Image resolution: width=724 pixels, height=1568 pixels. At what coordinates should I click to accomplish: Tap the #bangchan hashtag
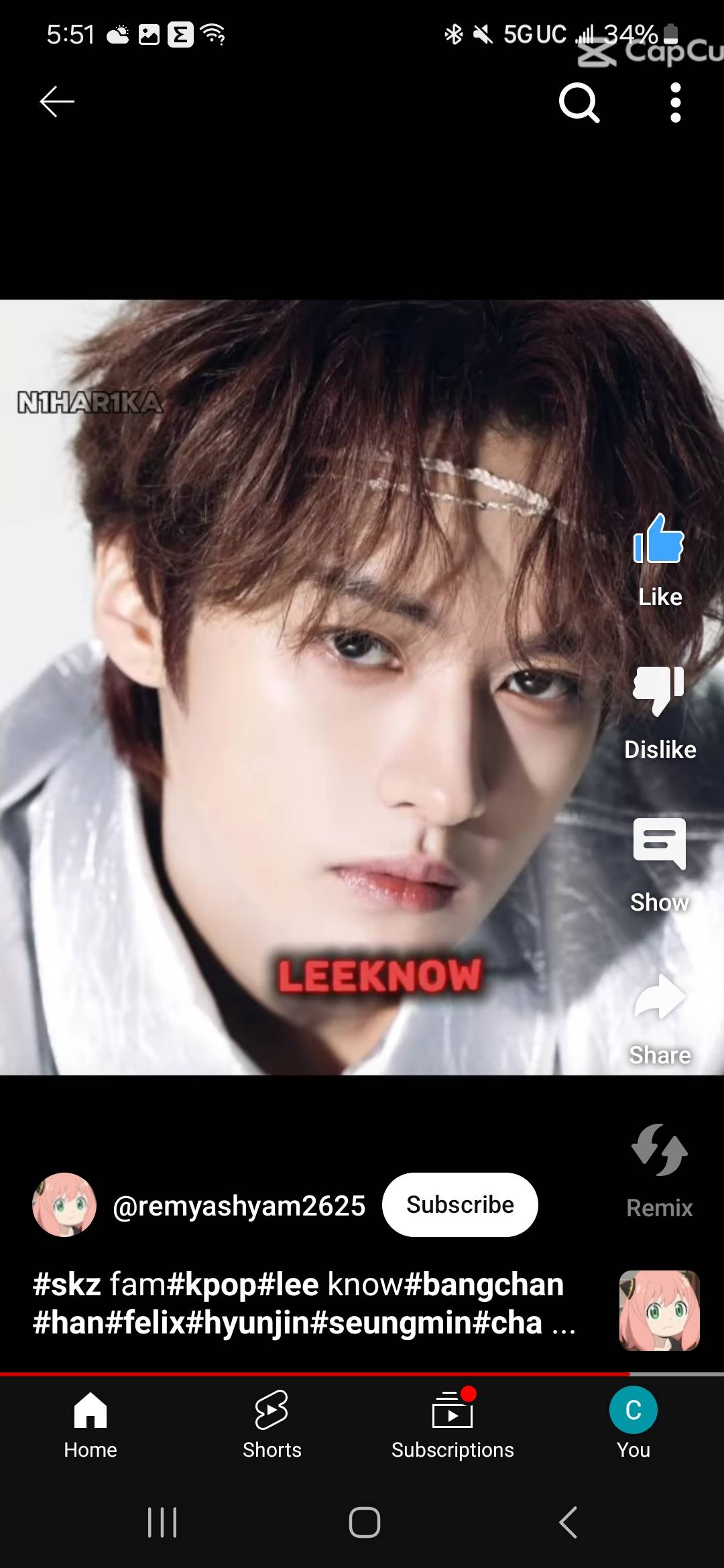click(484, 1285)
